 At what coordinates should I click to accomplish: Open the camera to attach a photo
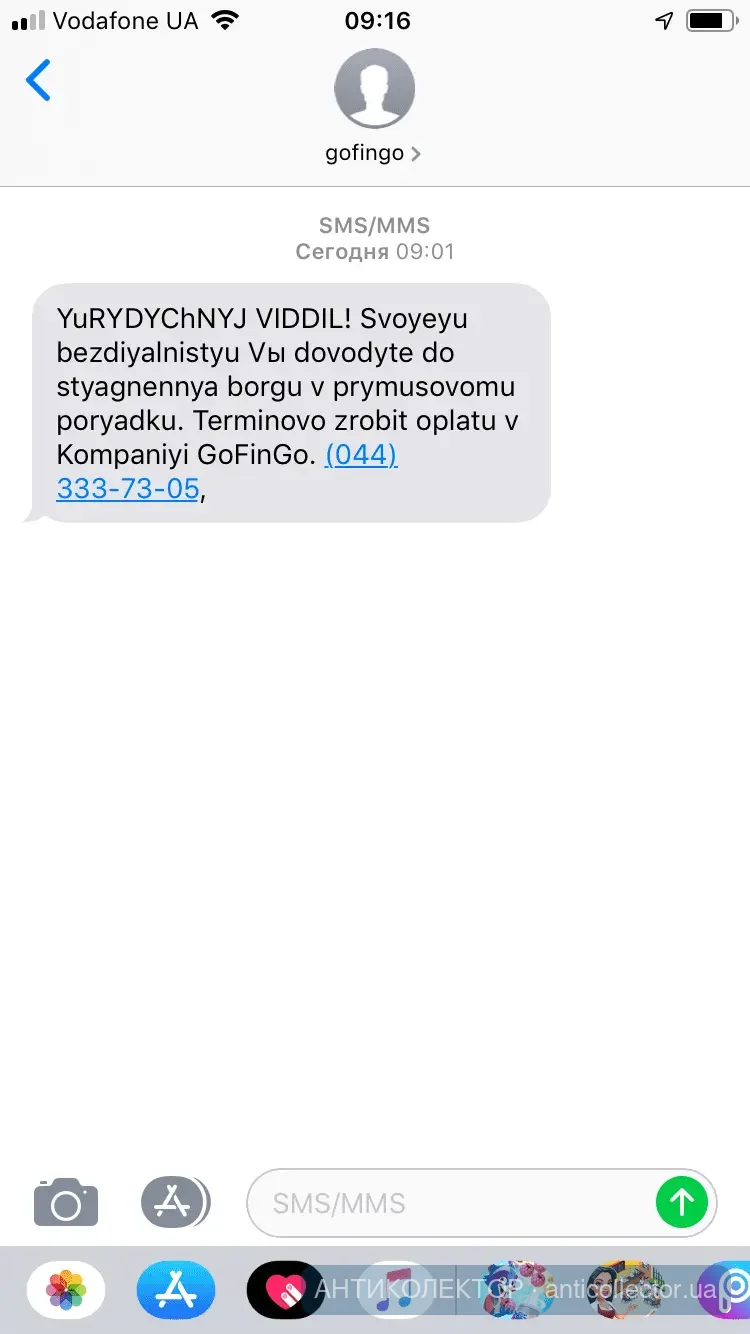pos(66,1201)
